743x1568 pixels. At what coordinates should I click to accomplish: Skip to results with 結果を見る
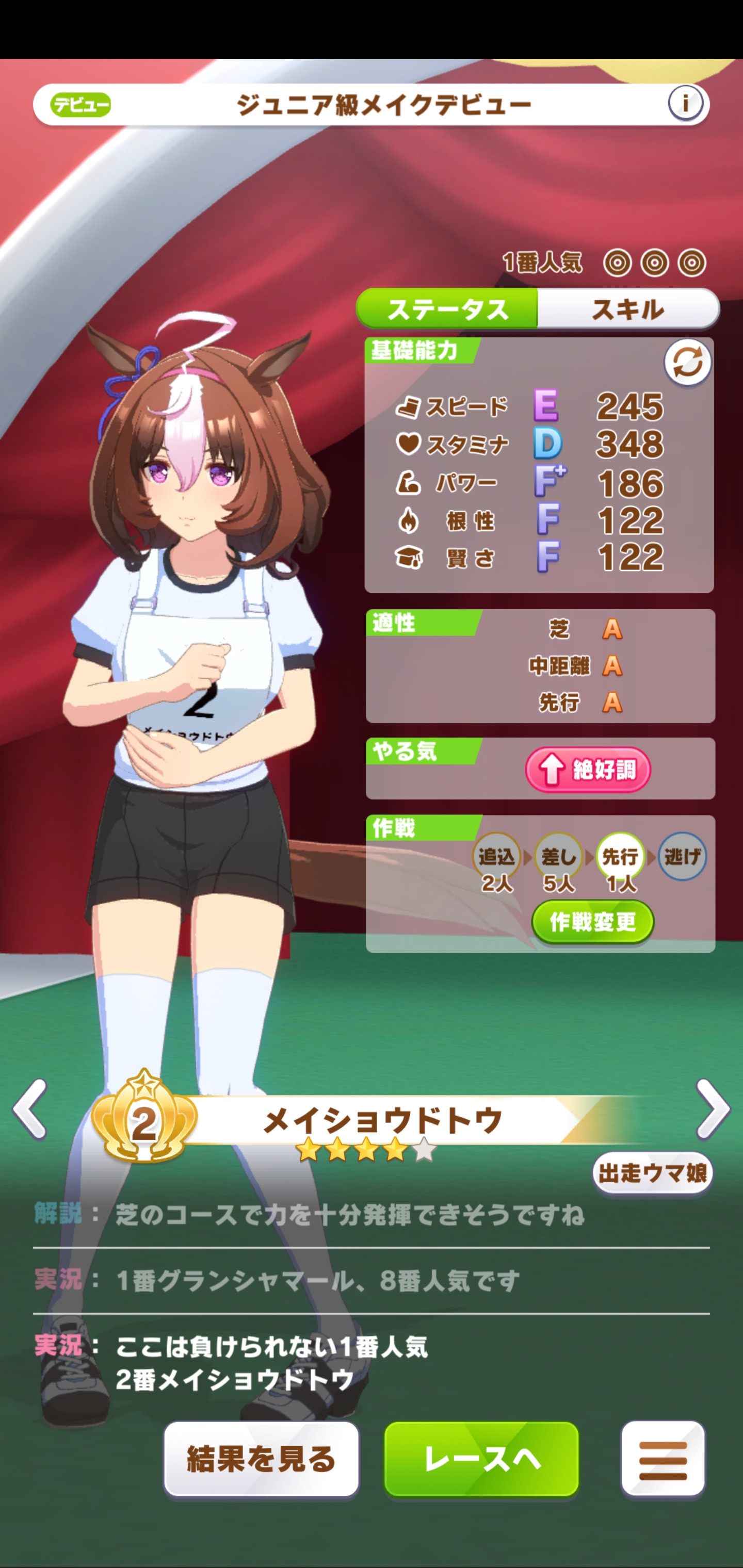tap(261, 1459)
